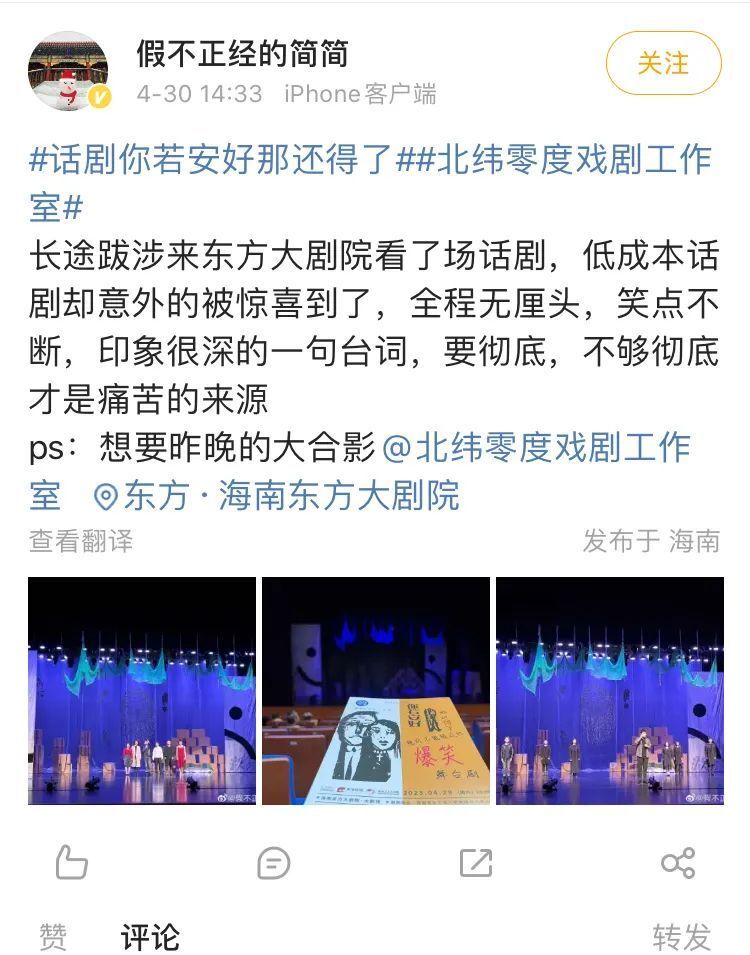Share the post via the share icon

[x=678, y=862]
